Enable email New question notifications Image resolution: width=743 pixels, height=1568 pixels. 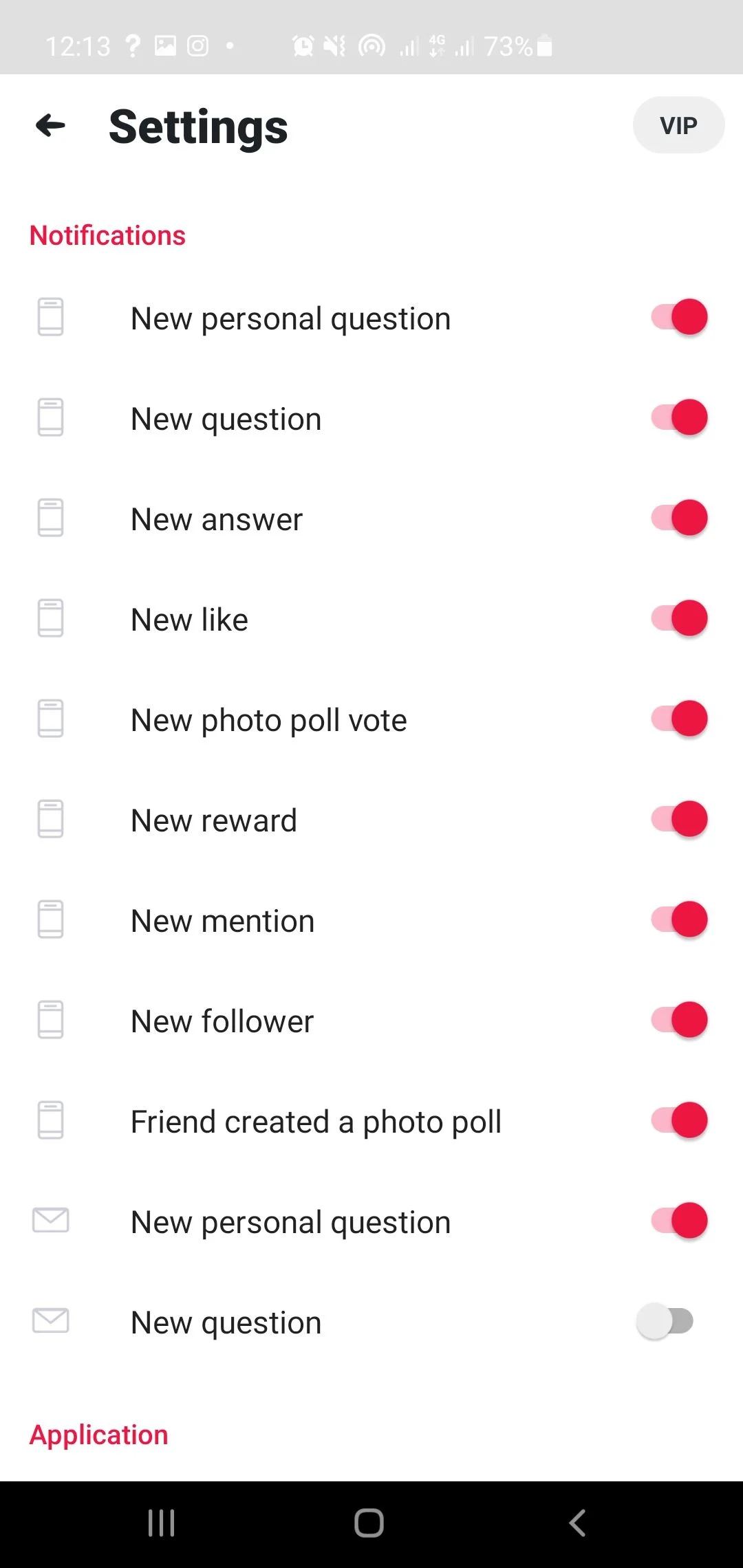point(665,1321)
